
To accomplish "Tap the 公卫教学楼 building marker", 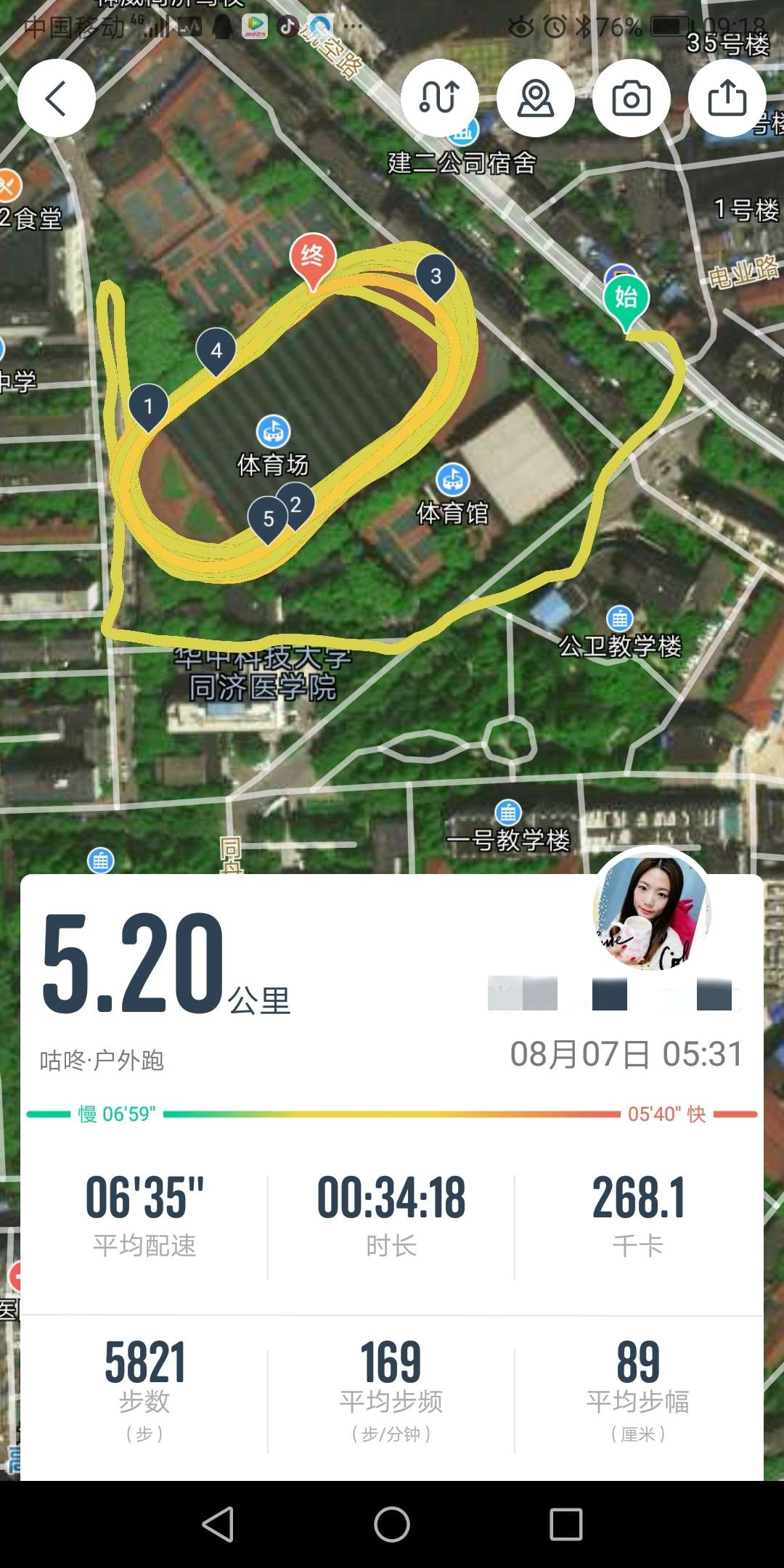I will tap(621, 618).
